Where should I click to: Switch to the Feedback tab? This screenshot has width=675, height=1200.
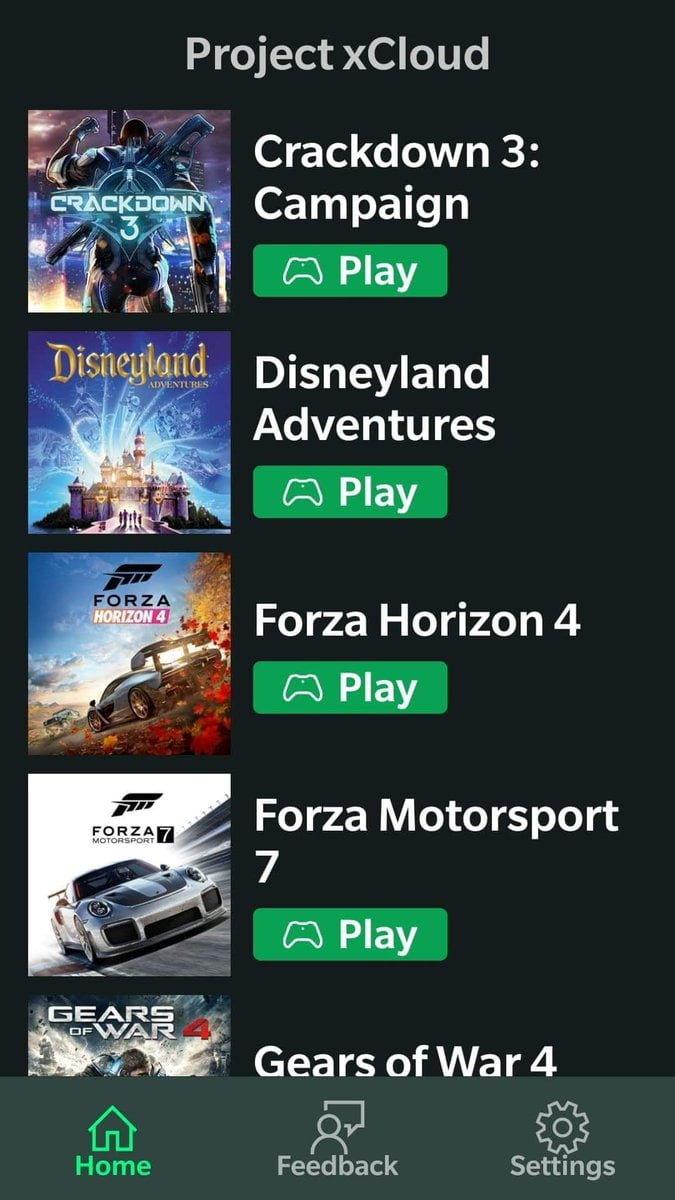[337, 1141]
